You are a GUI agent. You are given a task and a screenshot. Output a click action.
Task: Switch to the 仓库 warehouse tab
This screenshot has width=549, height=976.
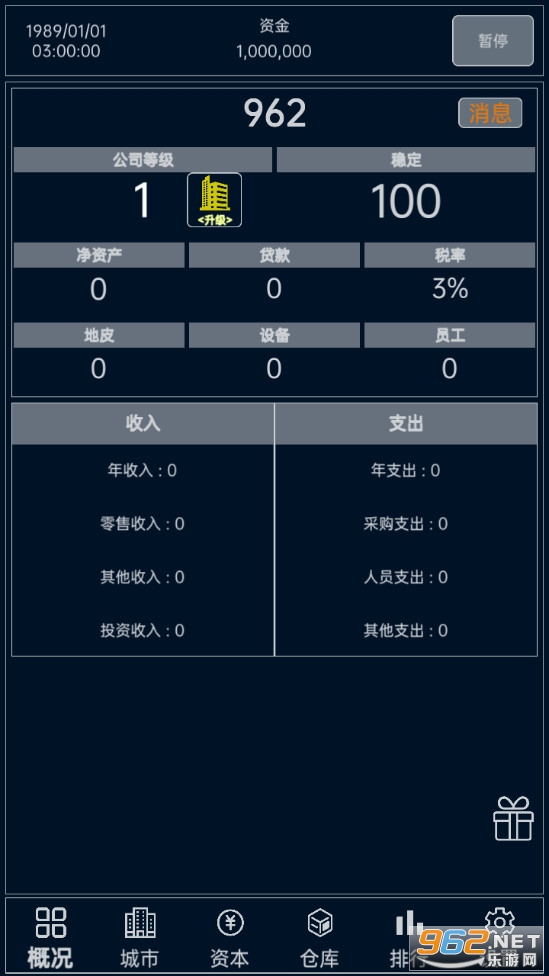click(320, 937)
